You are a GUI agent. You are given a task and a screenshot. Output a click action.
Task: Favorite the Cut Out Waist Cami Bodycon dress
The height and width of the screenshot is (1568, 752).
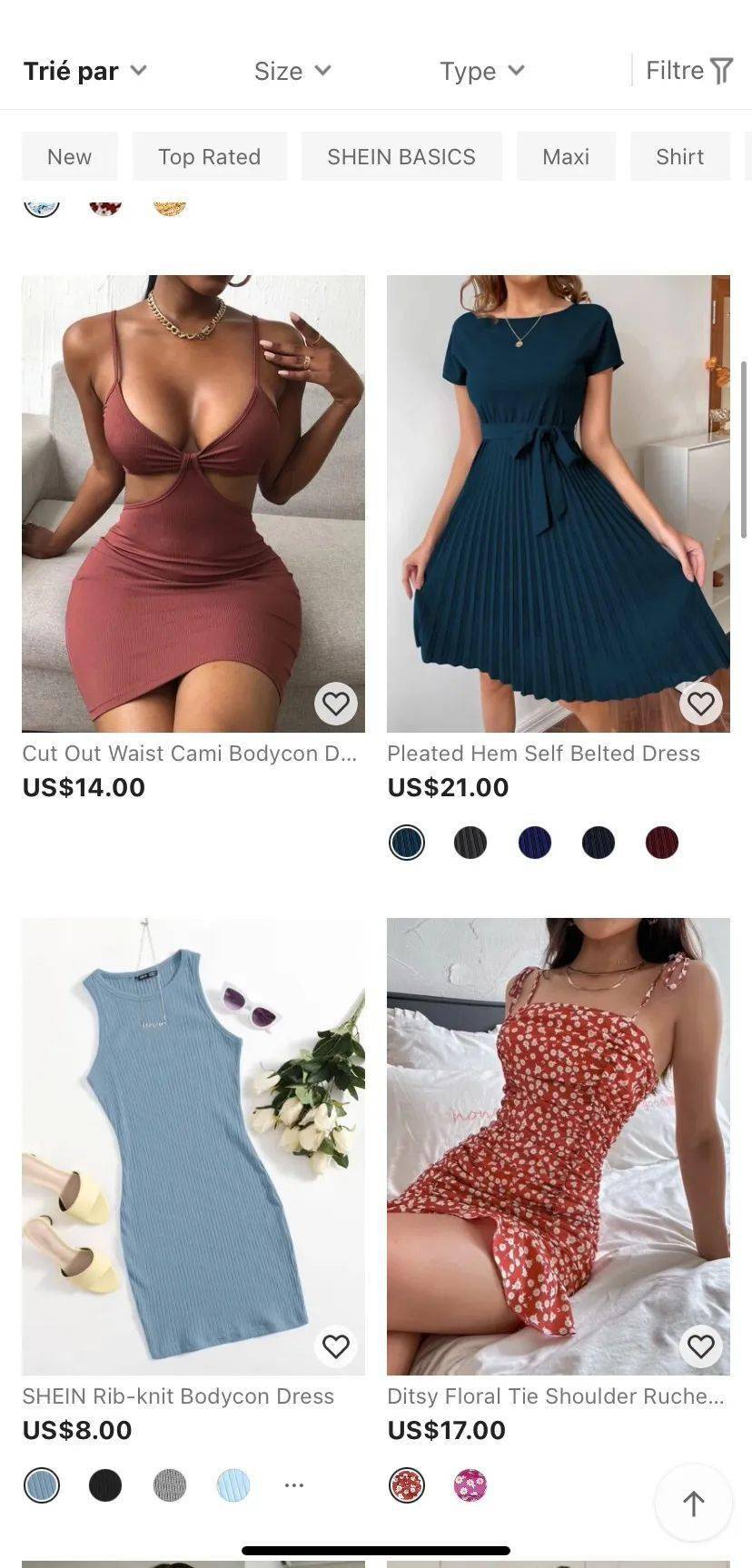click(336, 704)
